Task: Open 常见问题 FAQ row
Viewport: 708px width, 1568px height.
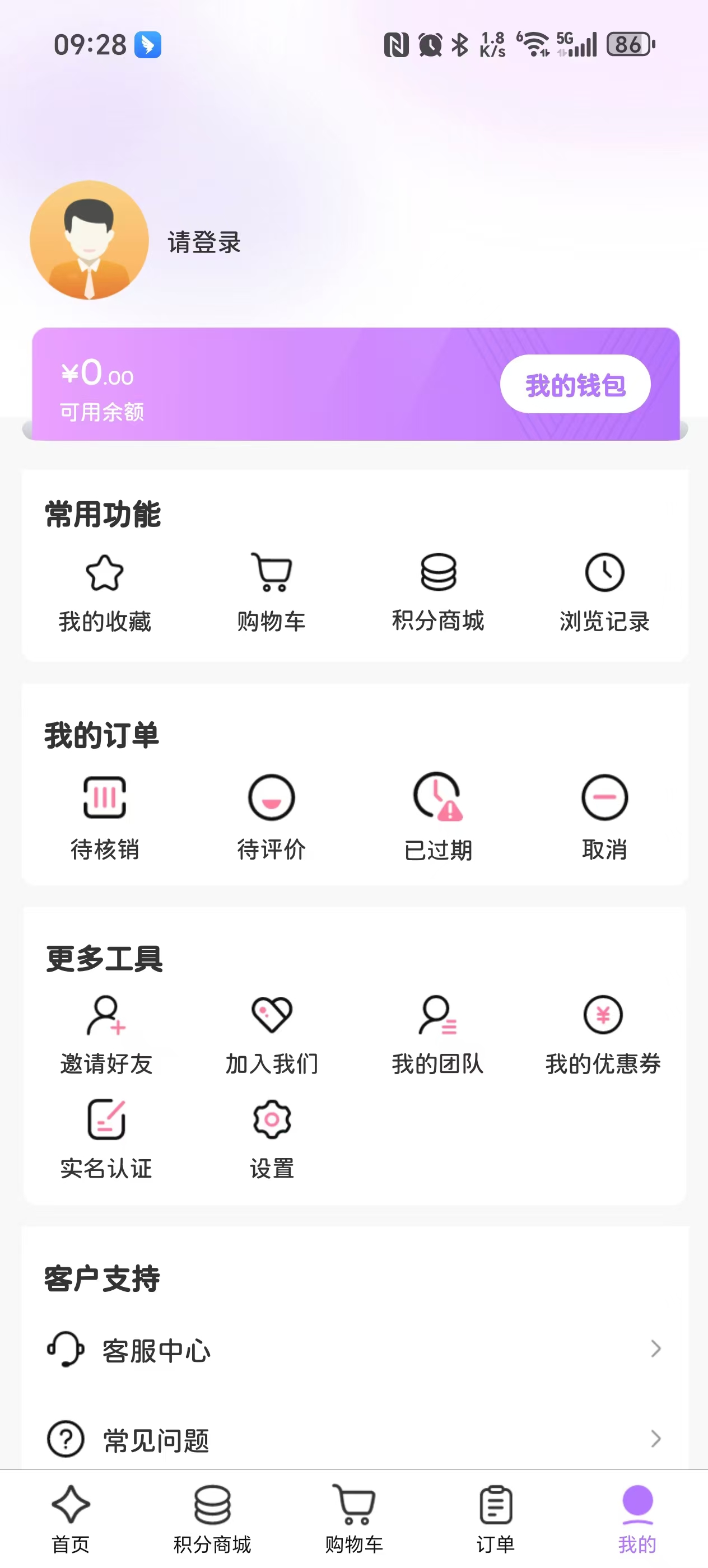Action: (353, 1439)
